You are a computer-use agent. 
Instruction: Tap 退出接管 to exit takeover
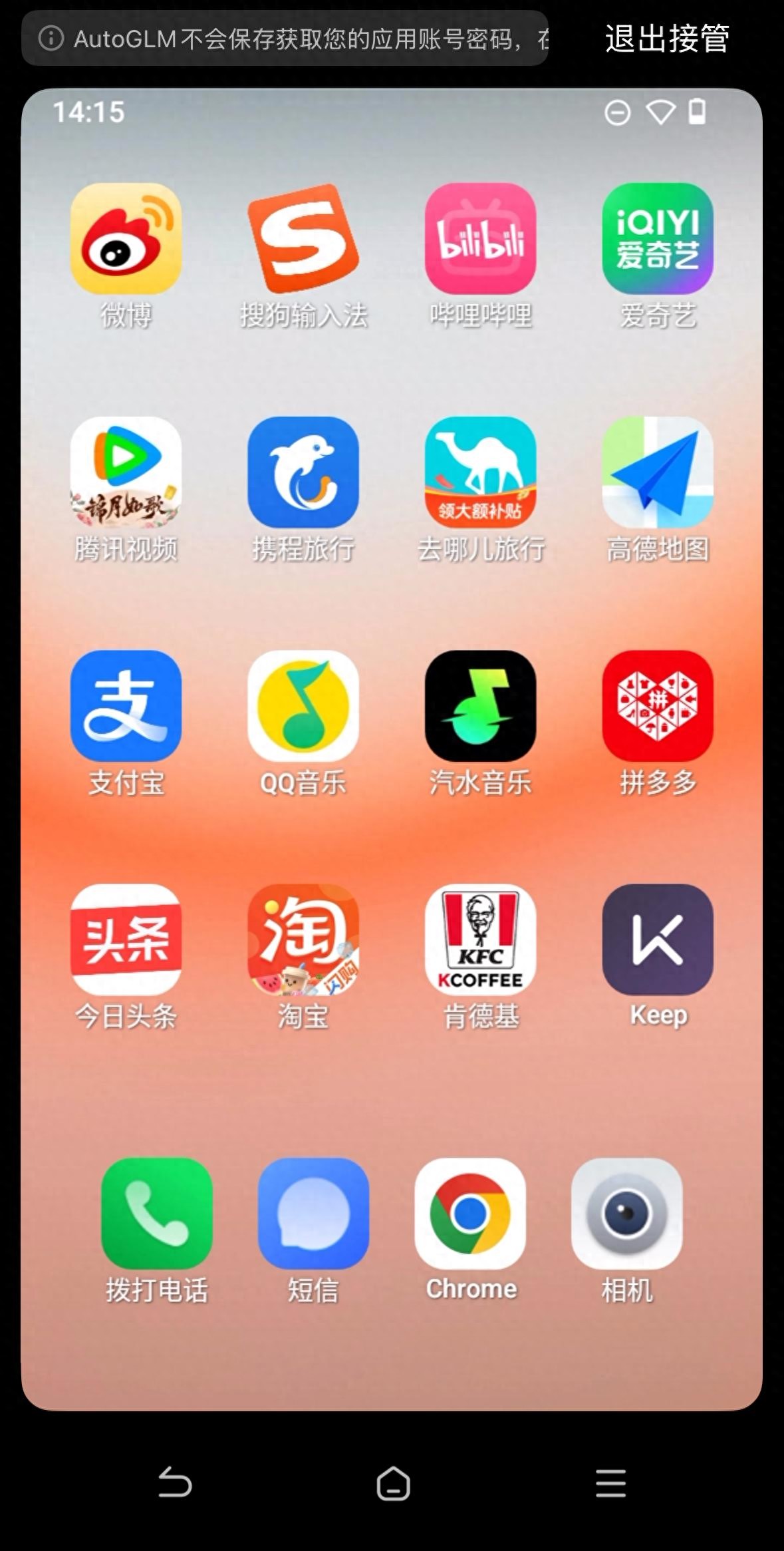click(x=667, y=39)
